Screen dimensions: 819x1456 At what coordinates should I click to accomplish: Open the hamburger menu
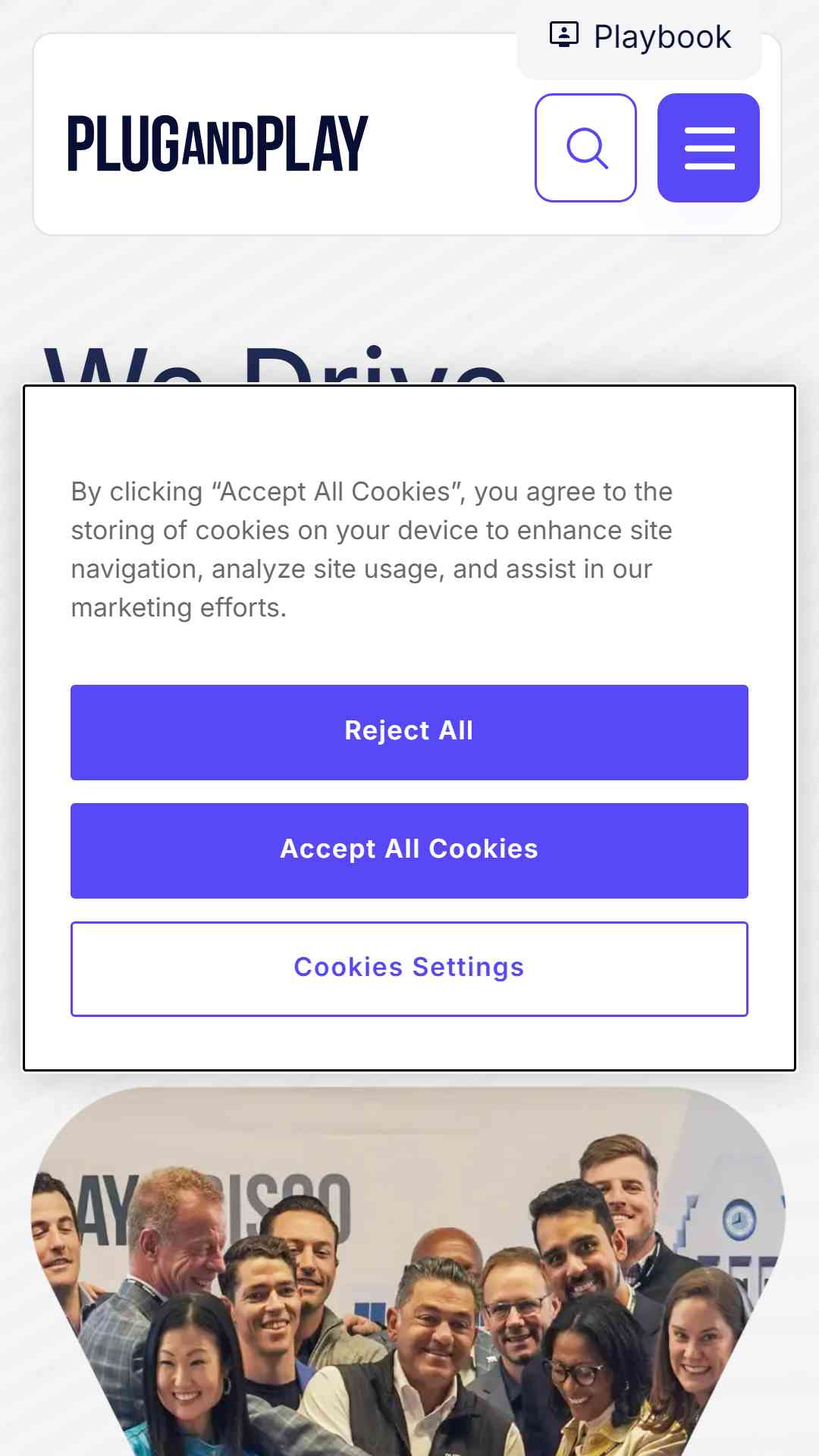tap(708, 148)
